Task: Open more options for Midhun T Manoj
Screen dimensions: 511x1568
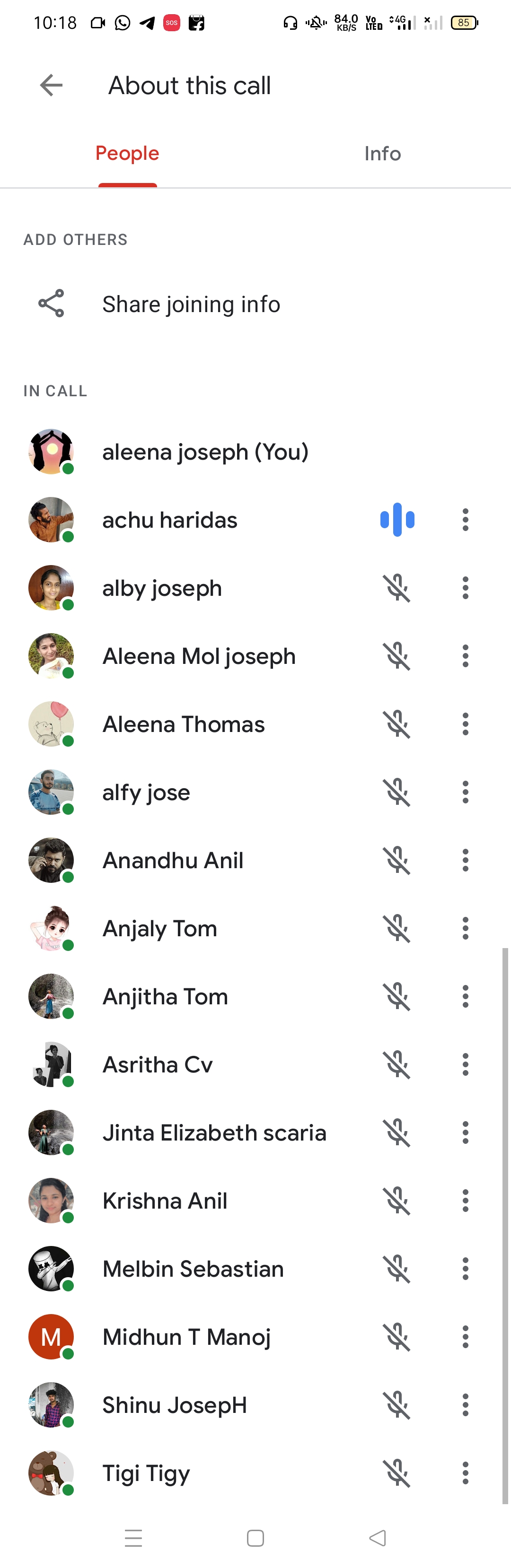Action: 465,1337
